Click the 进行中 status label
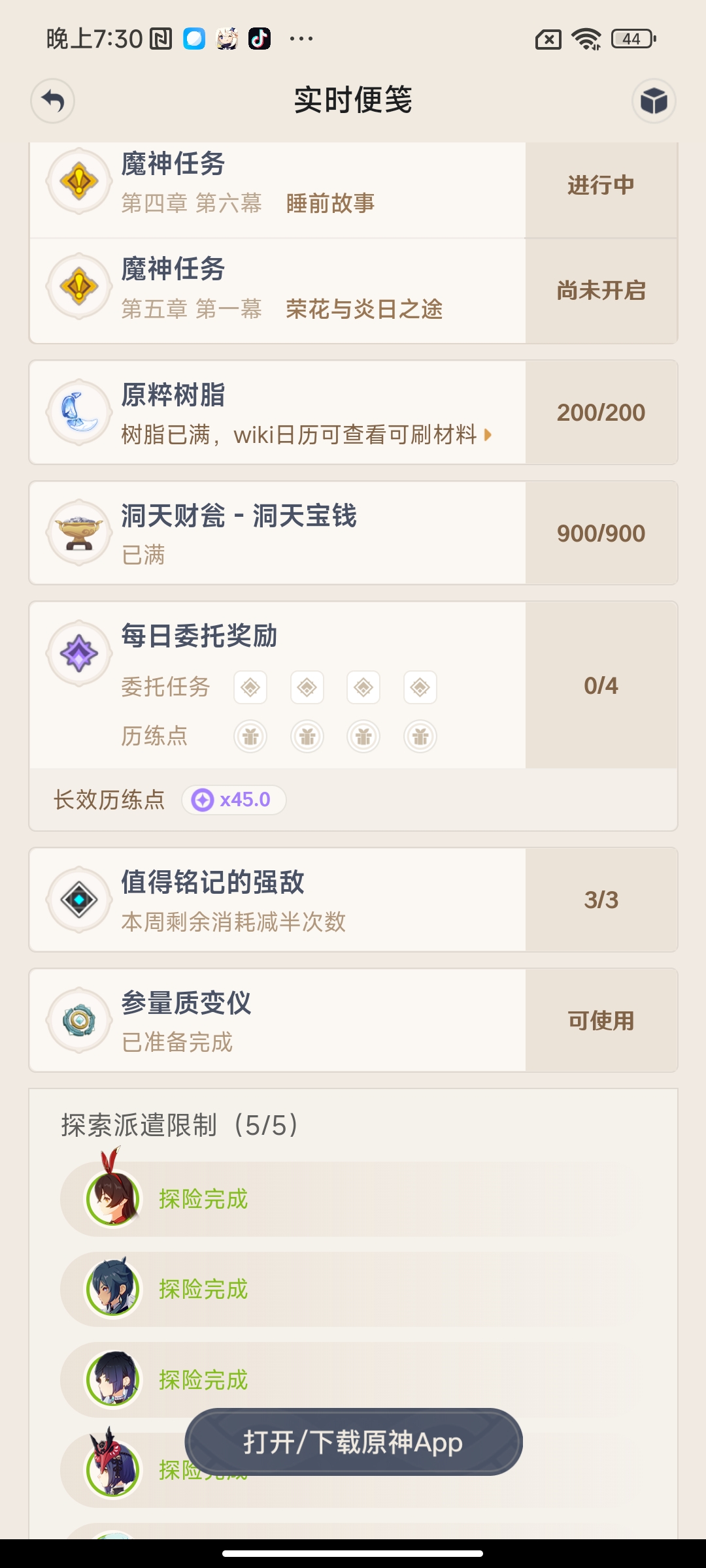The image size is (706, 1568). click(601, 185)
